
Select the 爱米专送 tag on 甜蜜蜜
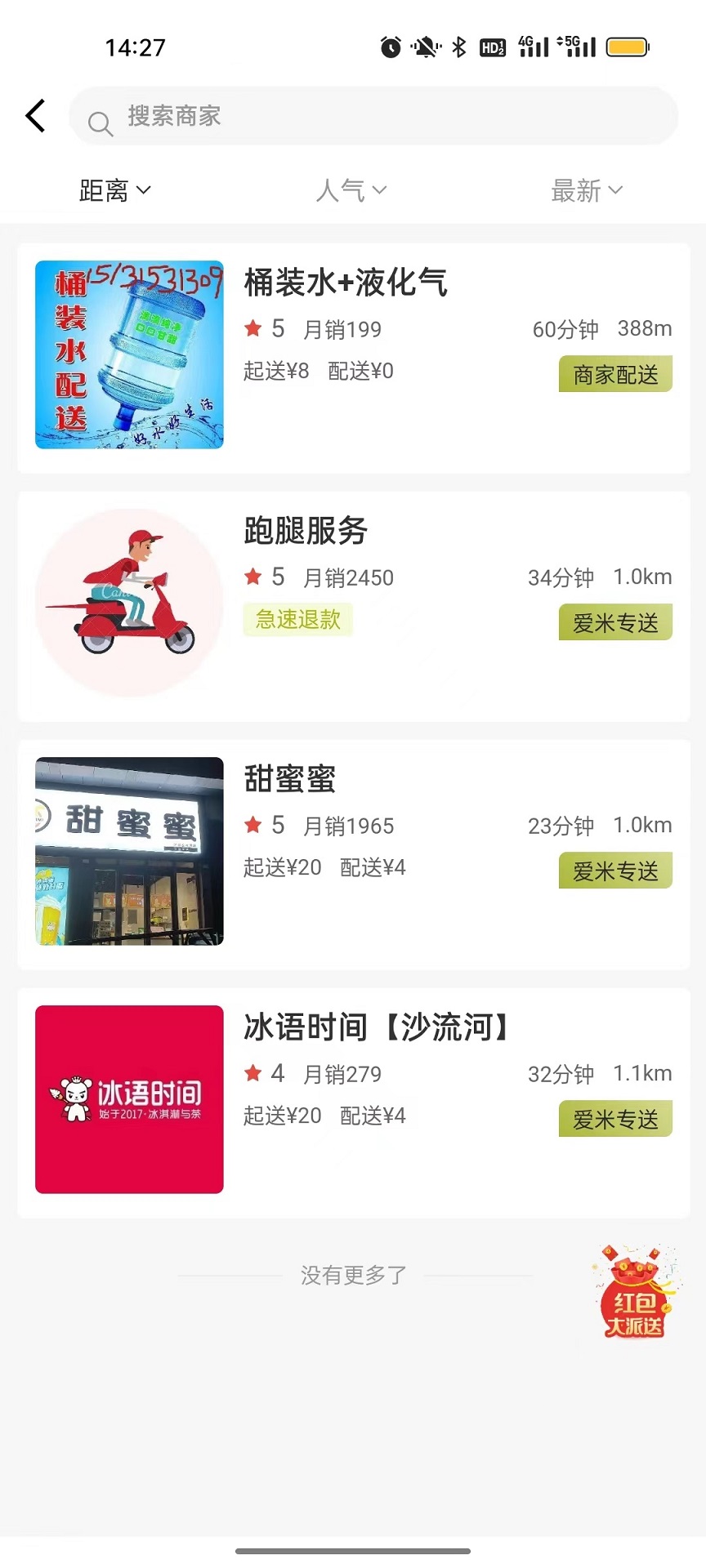point(615,871)
